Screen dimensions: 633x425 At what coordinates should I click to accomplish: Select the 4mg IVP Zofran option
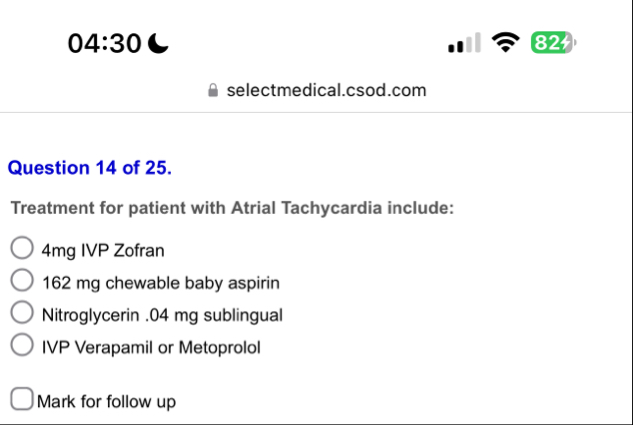[22, 248]
